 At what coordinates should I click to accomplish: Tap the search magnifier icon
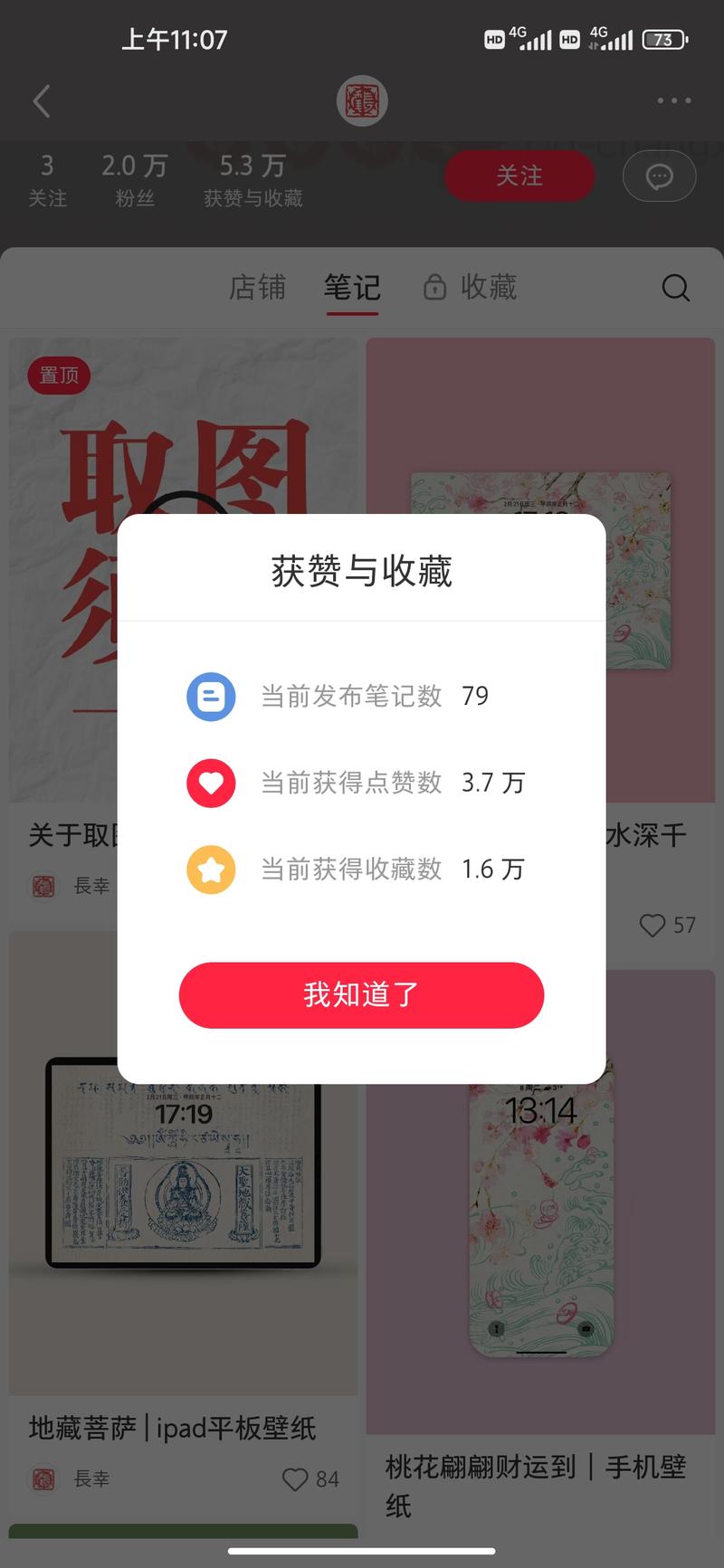click(675, 288)
